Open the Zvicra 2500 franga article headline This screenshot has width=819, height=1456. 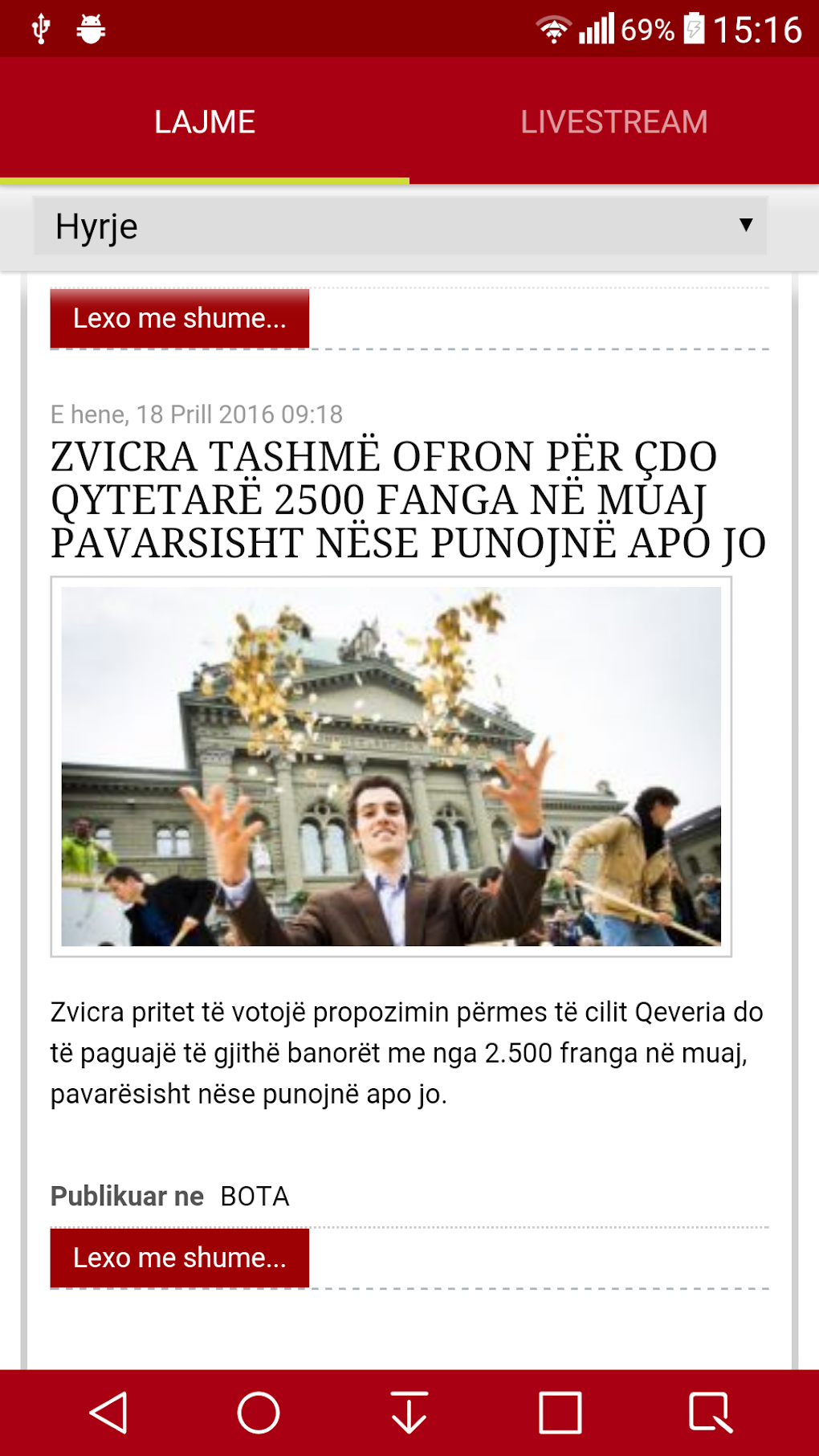coord(408,500)
